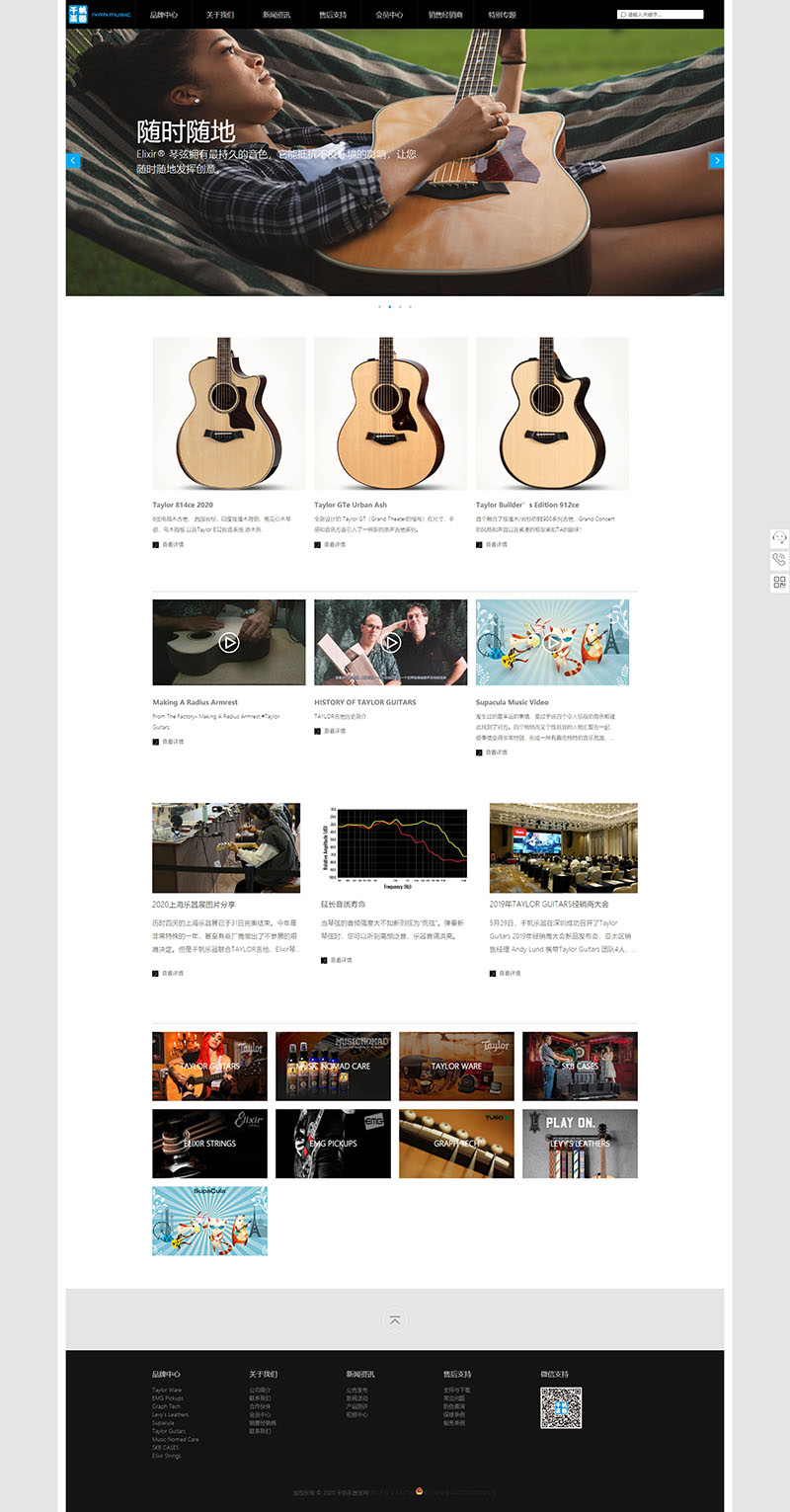Open Taylor Builder's Edition 912ce product
Image resolution: width=790 pixels, height=1512 pixels.
click(552, 414)
